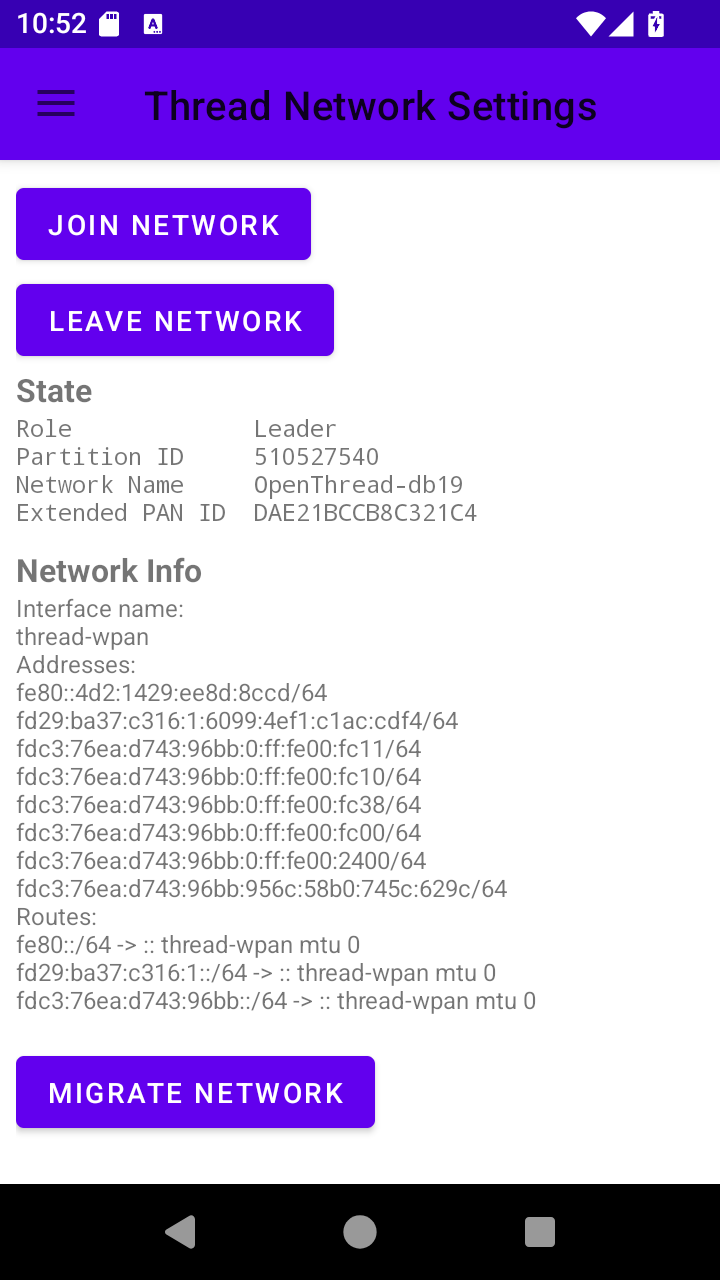
Task: Open the navigation drawer menu
Action: tap(55, 103)
